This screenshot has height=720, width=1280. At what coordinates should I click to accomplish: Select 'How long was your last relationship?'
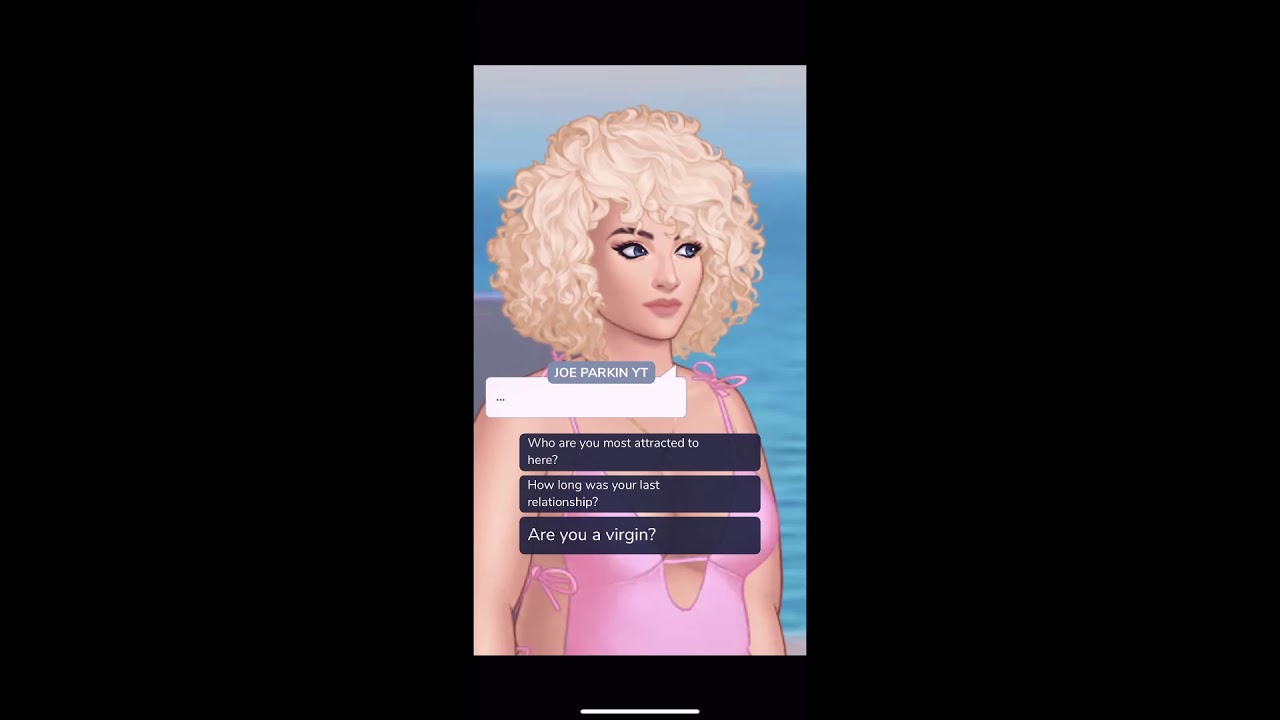point(639,493)
